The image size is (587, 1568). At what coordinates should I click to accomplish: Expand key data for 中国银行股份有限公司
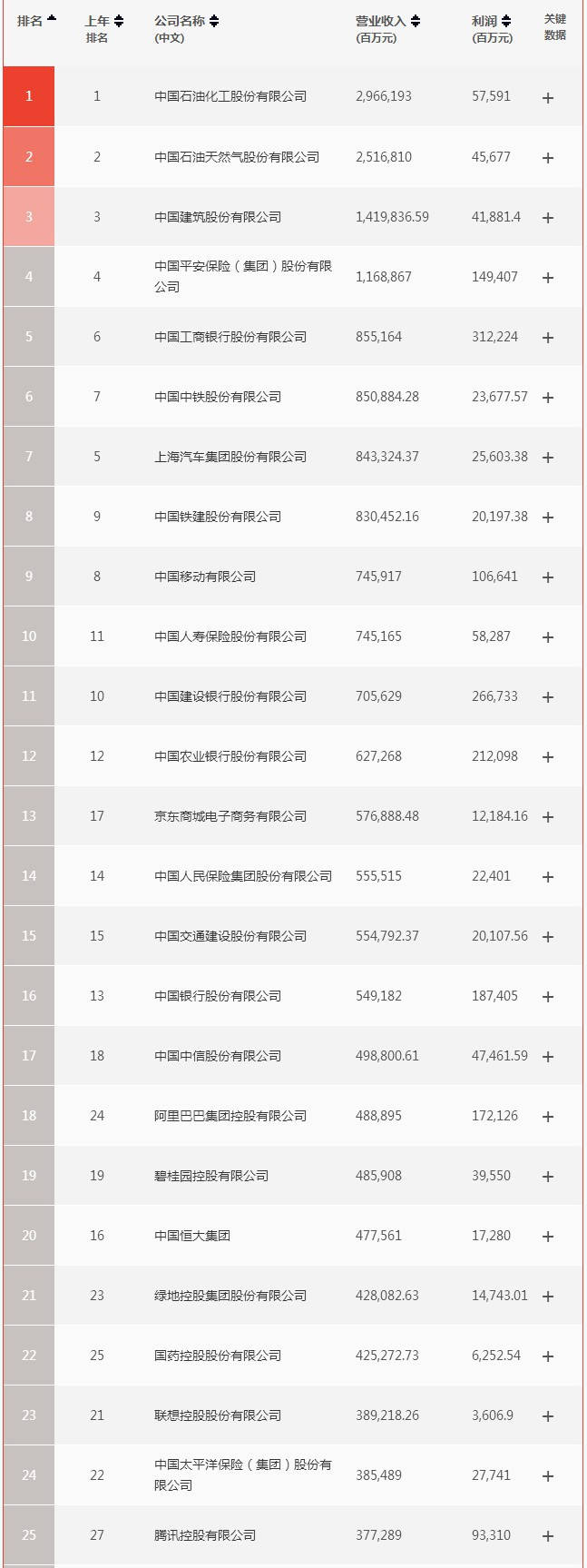(x=548, y=996)
